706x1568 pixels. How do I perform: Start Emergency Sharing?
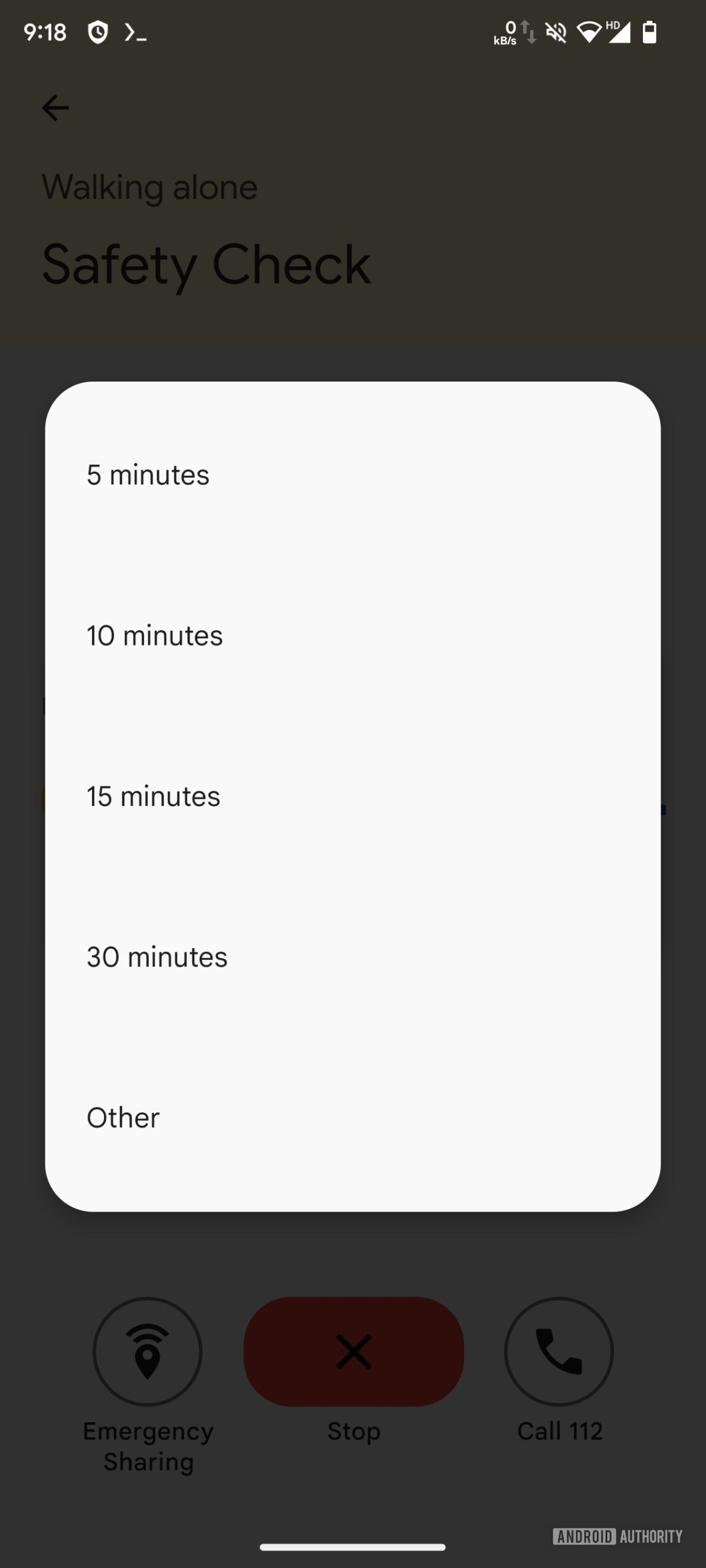point(148,1351)
